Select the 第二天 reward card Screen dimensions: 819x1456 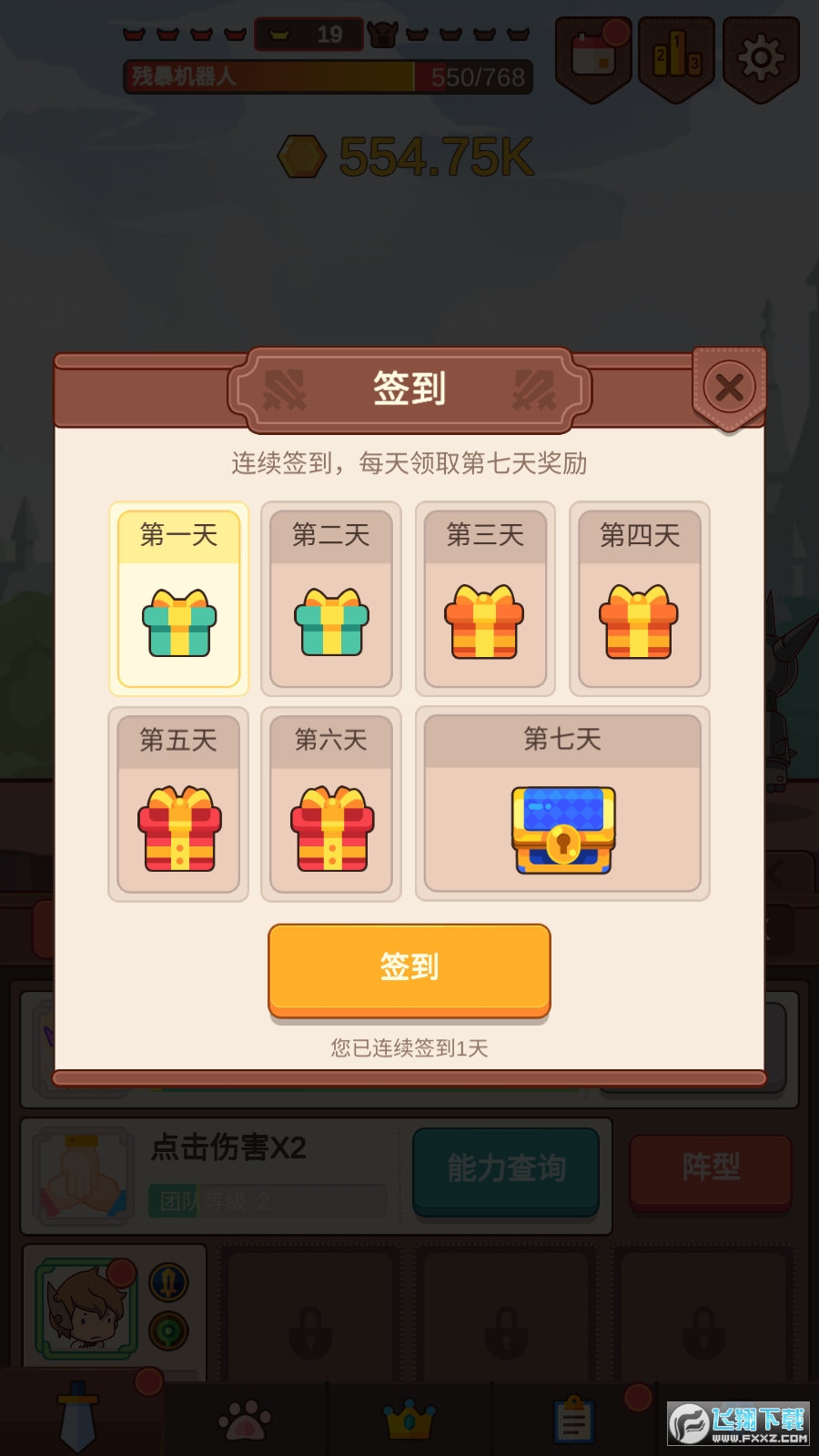point(331,599)
